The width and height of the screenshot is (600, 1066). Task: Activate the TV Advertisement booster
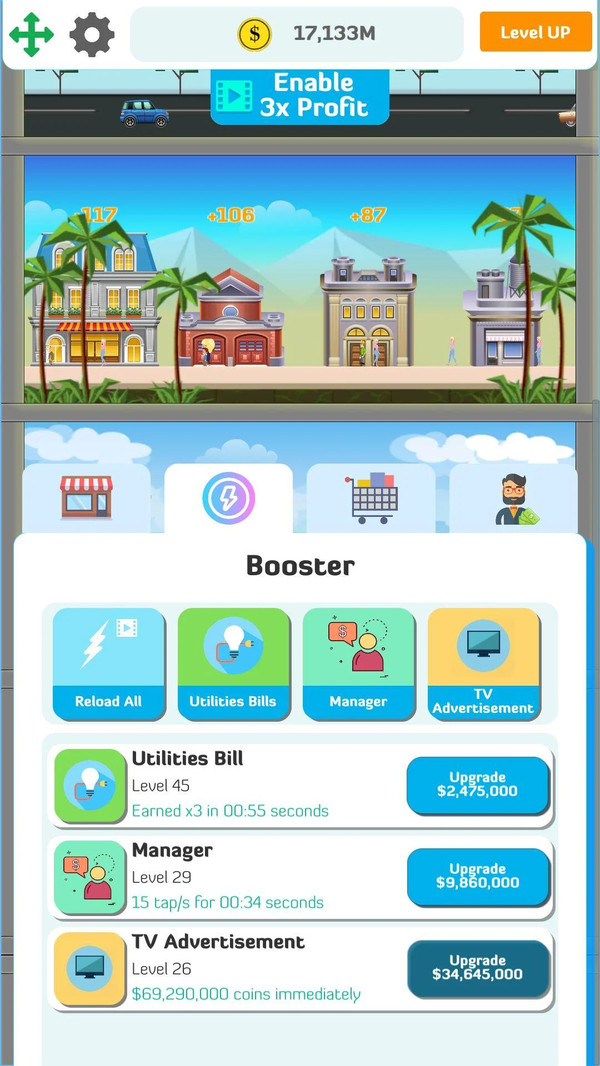click(x=483, y=663)
